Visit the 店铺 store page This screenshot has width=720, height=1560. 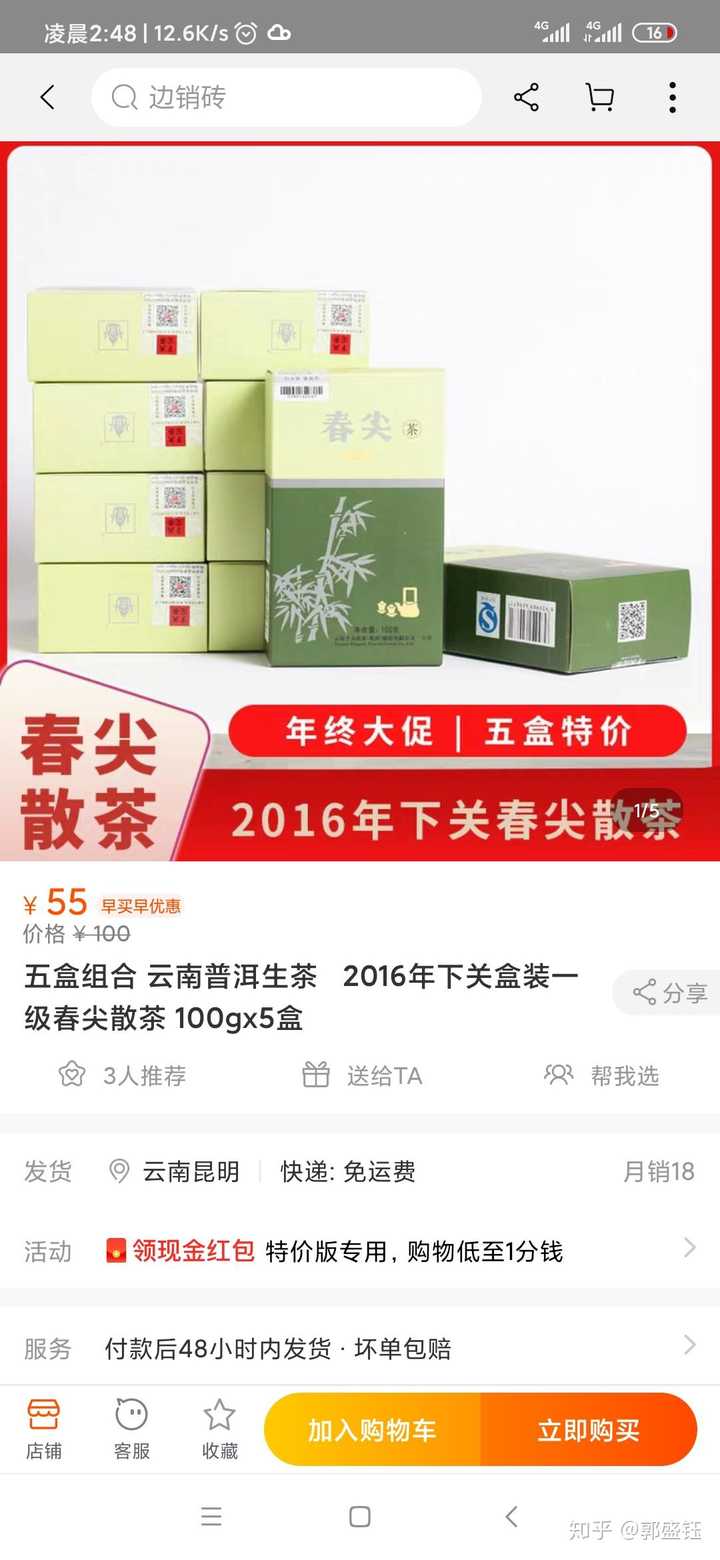44,1430
